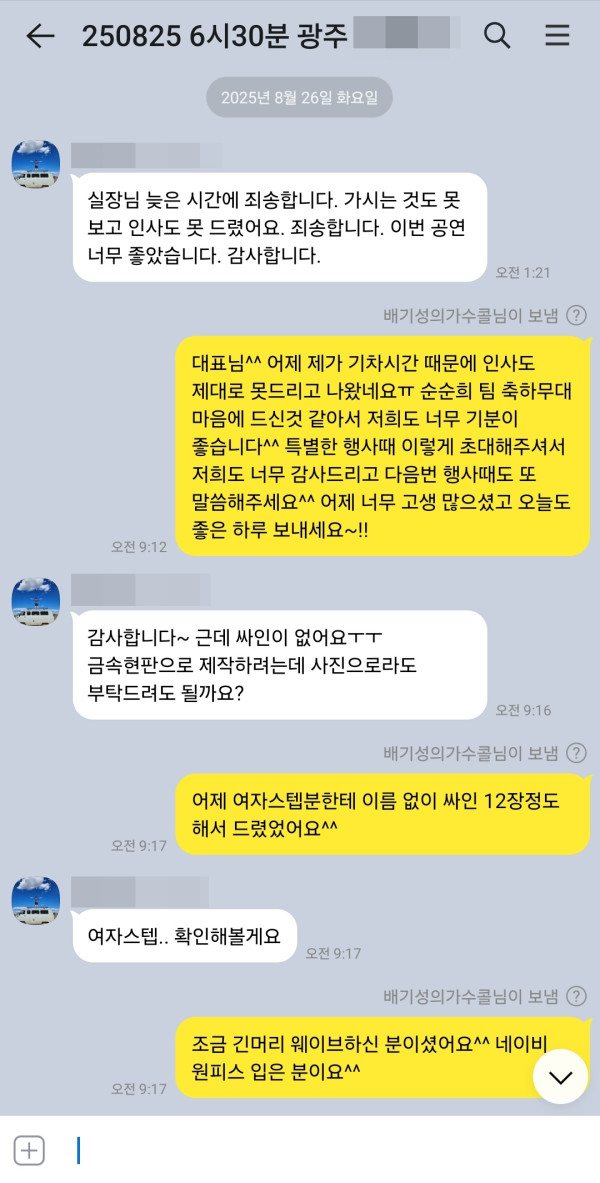Tap help icon above 어제 여자스텝분한테 message
The image size is (600, 1183).
[576, 753]
